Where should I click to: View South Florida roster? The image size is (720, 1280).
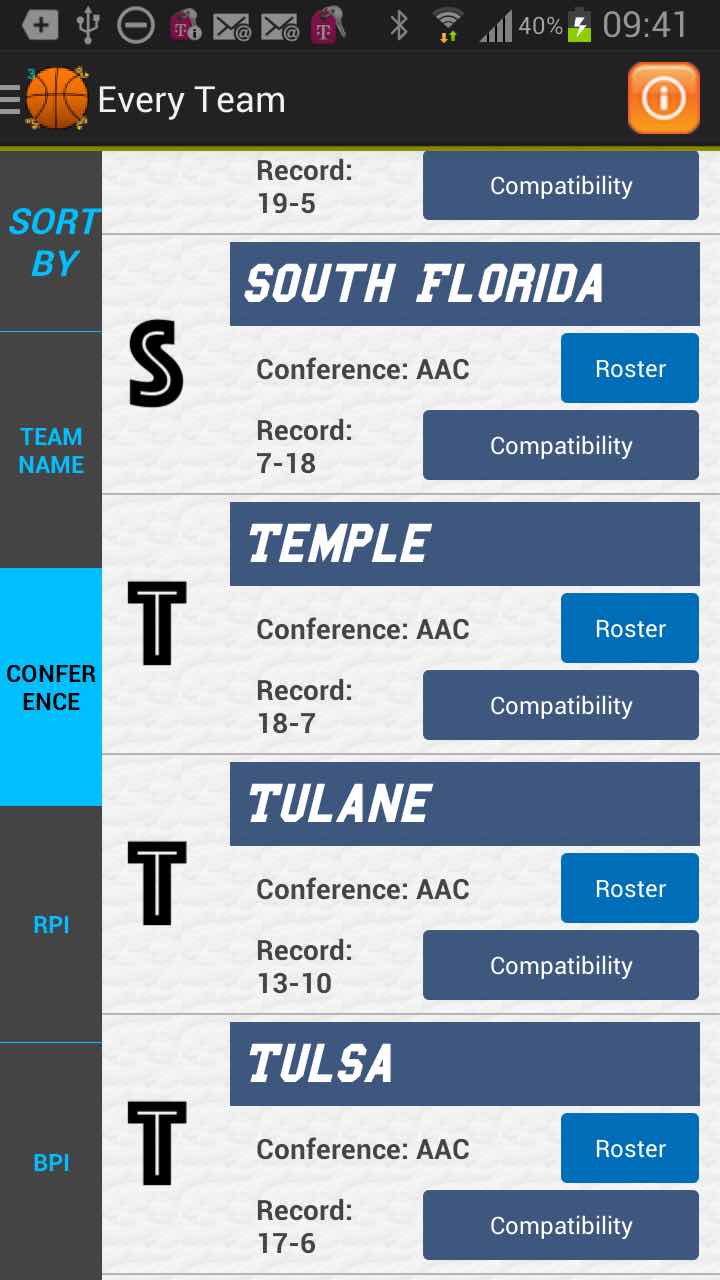(629, 369)
